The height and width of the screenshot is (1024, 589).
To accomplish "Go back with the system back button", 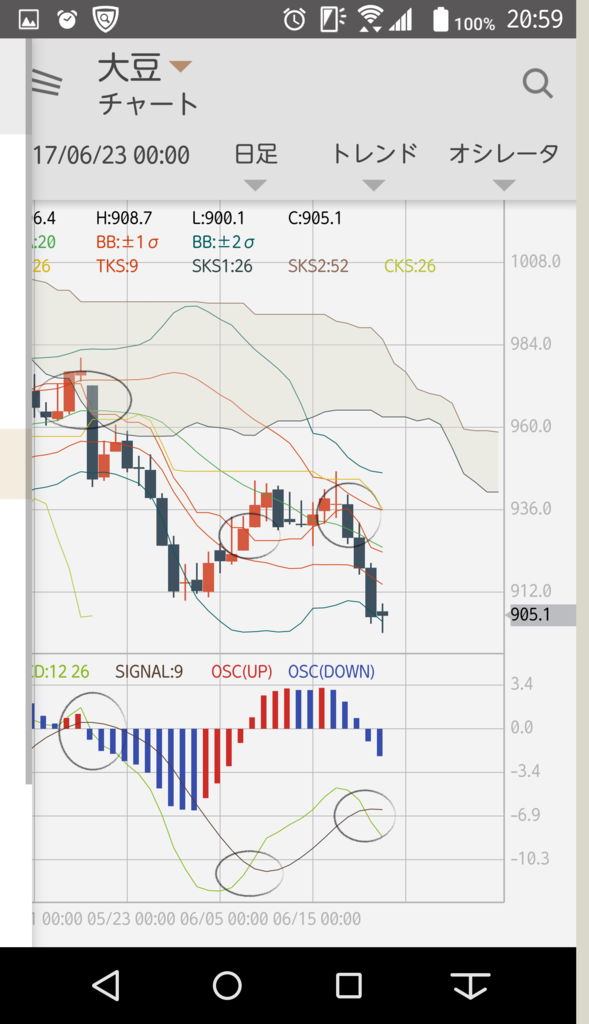I will pyautogui.click(x=106, y=985).
